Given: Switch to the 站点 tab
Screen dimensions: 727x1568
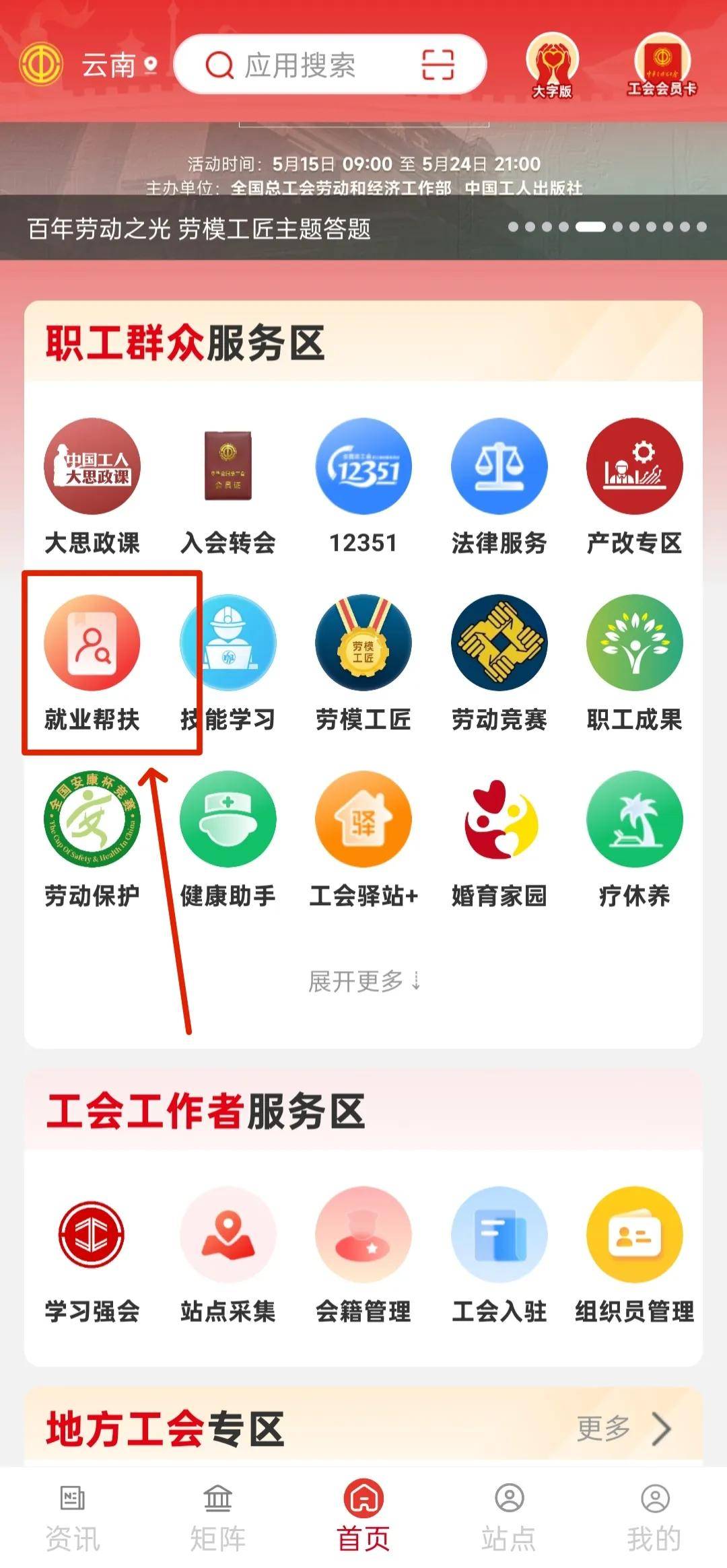Looking at the screenshot, I should 509,1519.
